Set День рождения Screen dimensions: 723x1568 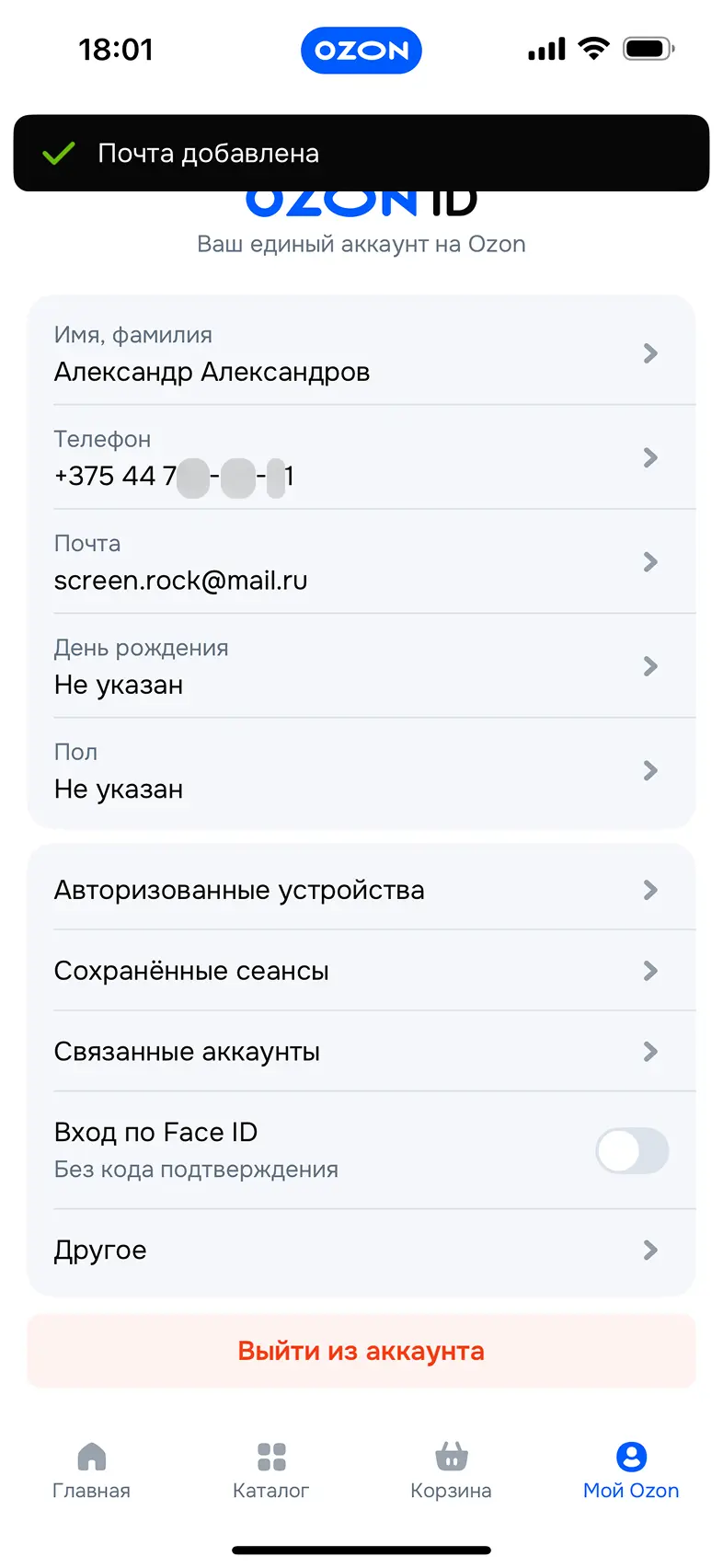(361, 666)
